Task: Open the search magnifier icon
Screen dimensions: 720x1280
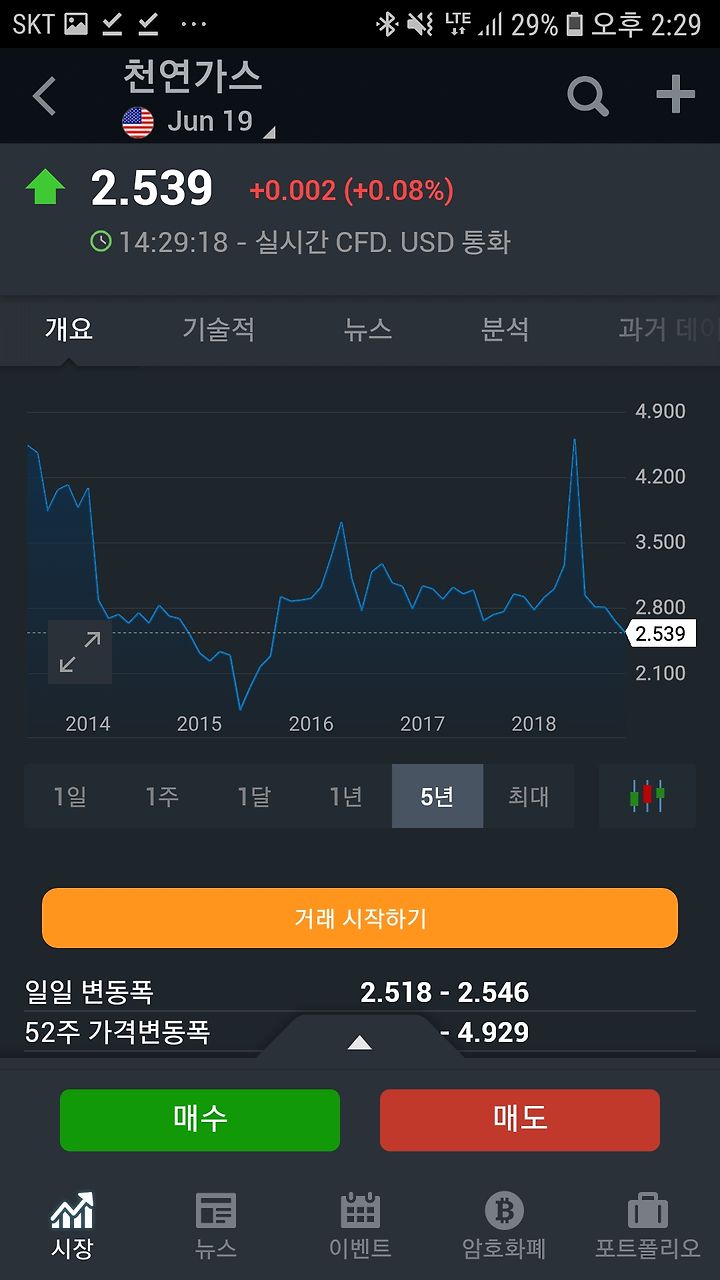Action: pos(588,96)
